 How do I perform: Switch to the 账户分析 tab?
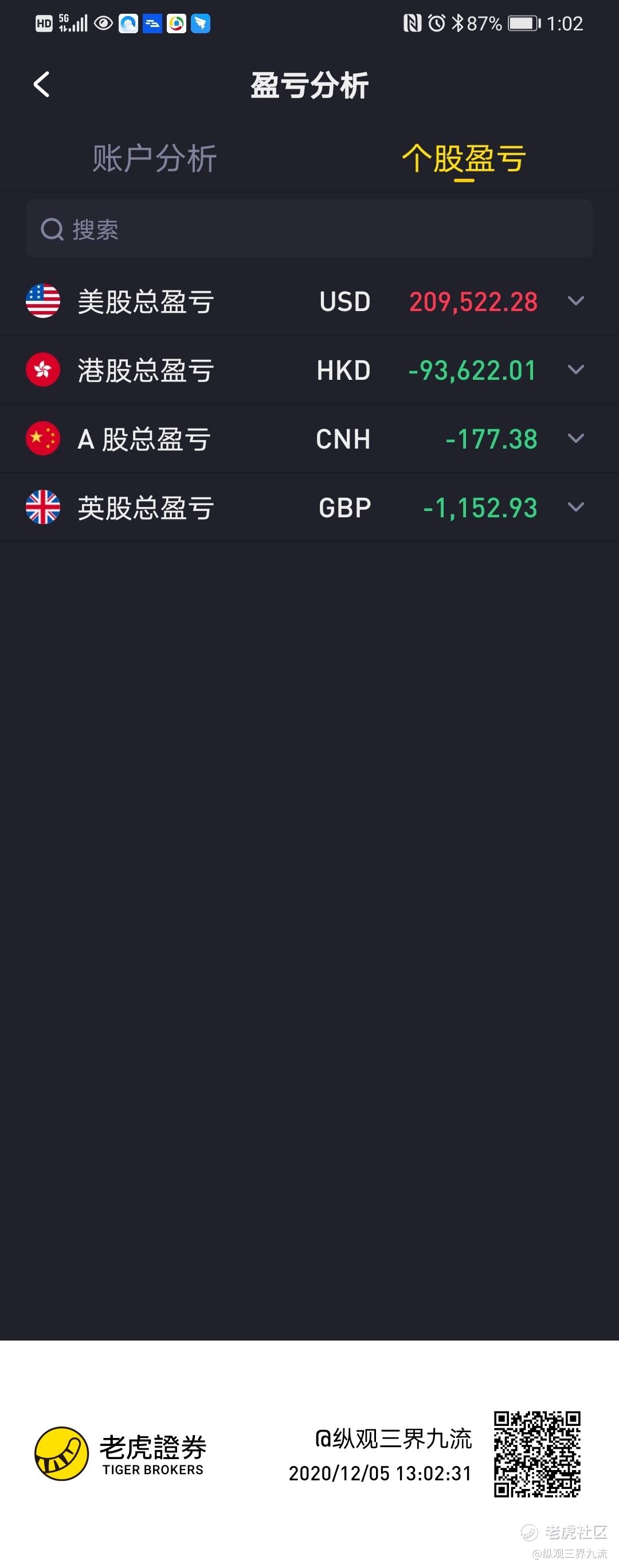coord(154,159)
